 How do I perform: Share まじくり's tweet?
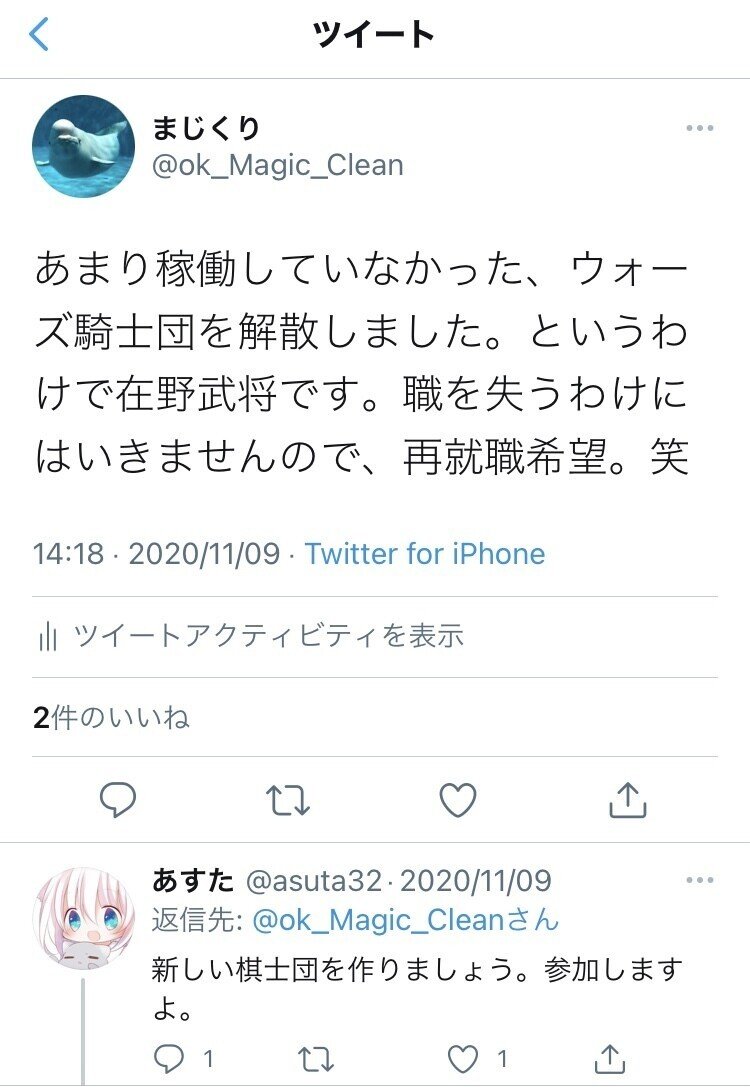(x=627, y=799)
